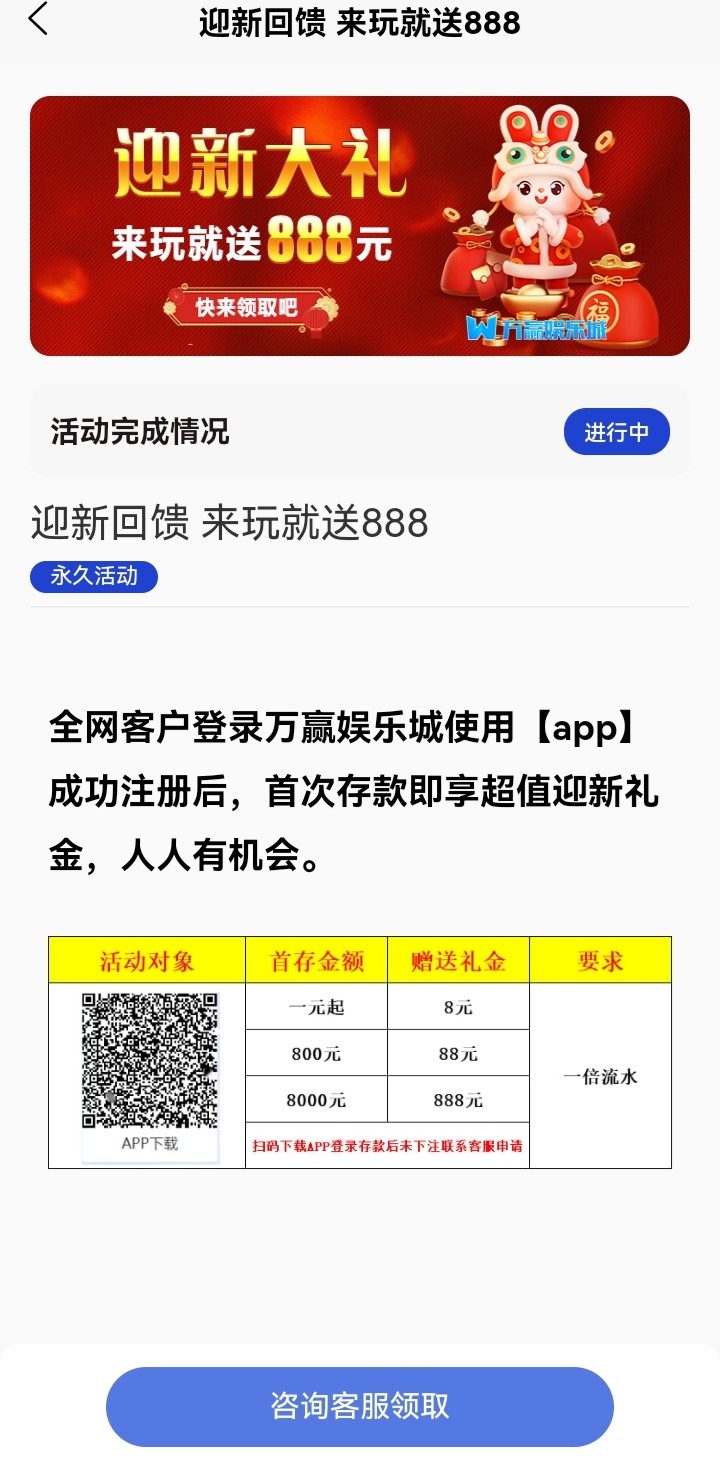Screen dimensions: 720x1469
Task: Go back using the top-left arrow
Action: pyautogui.click(x=38, y=19)
